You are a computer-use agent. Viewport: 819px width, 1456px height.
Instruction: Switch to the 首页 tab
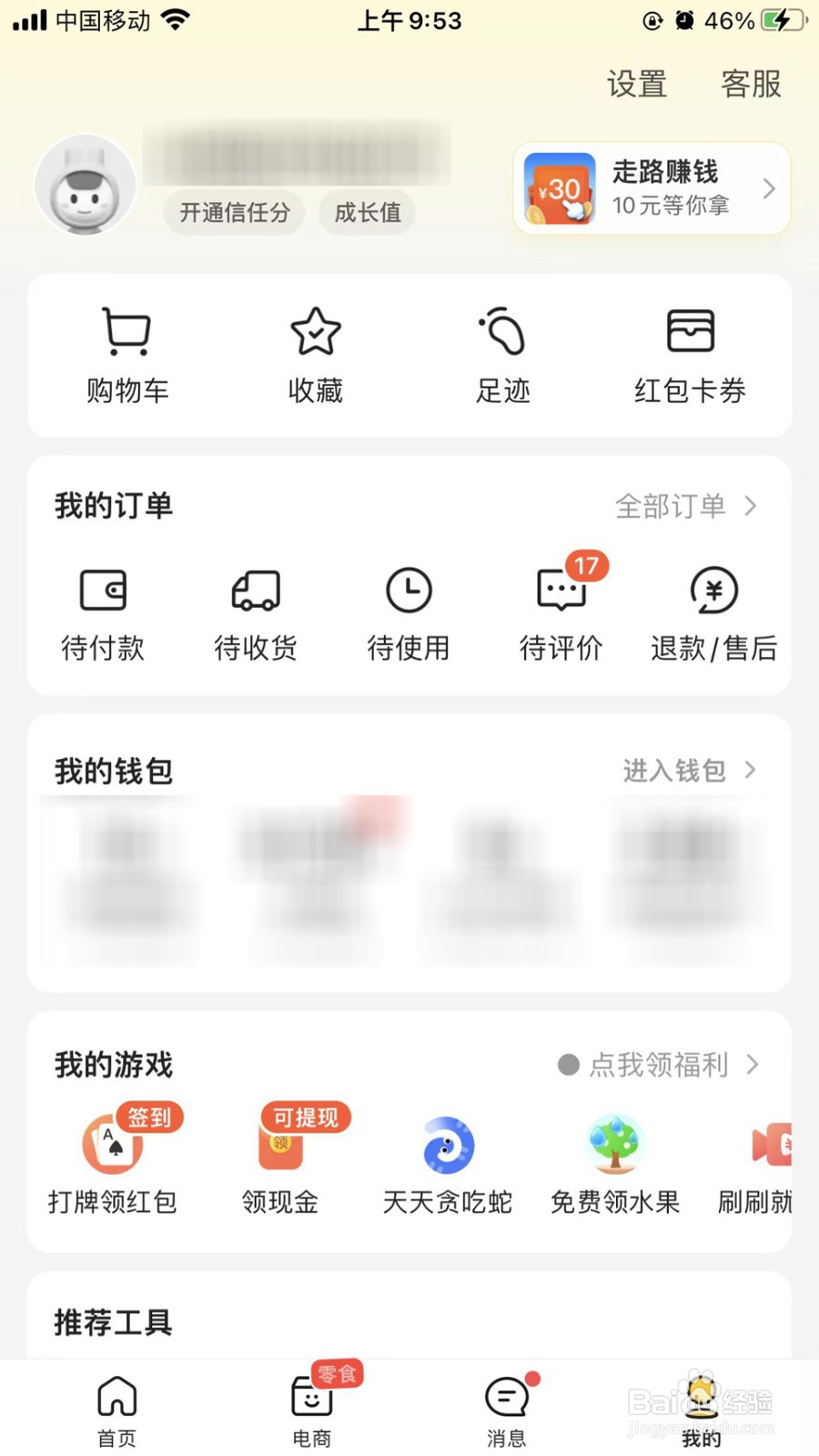116,1409
